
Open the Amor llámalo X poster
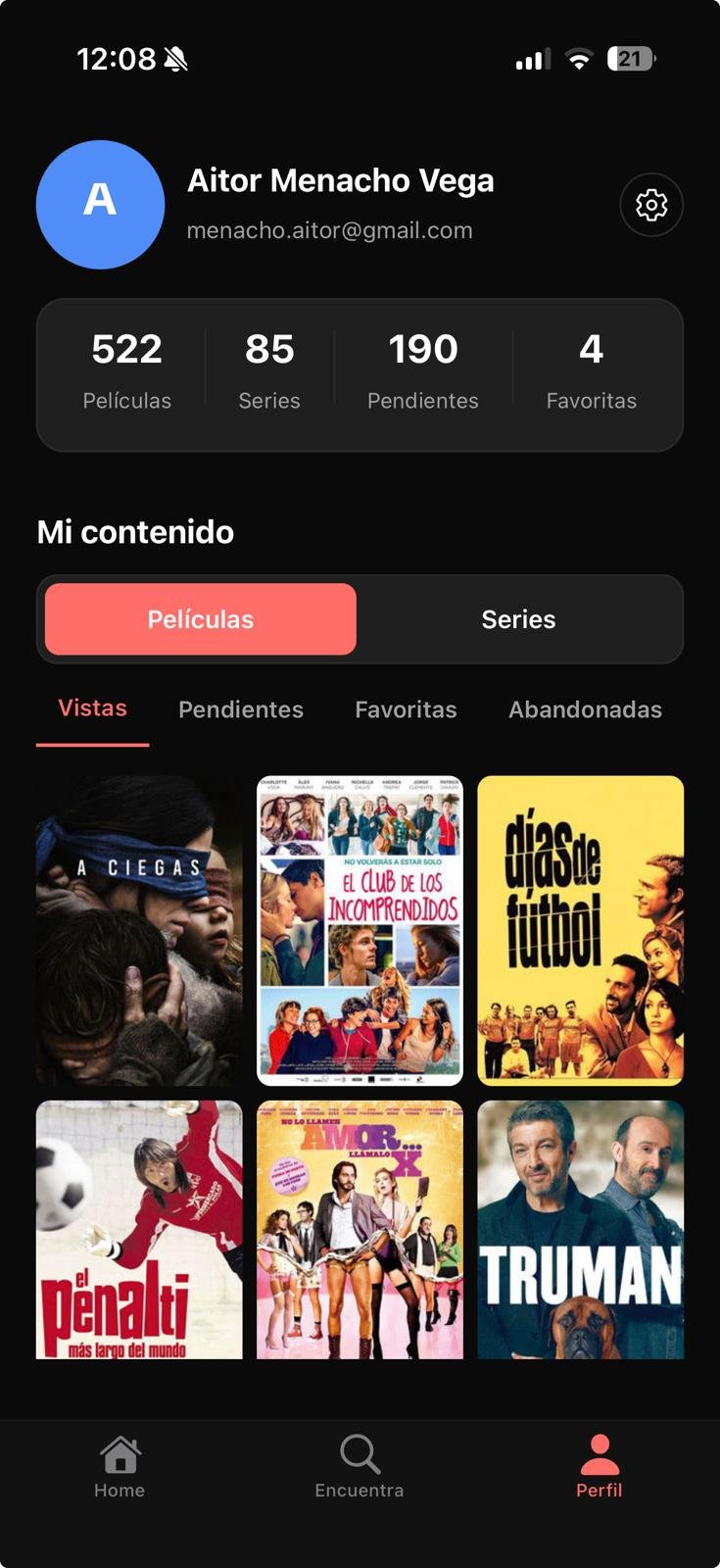pos(360,1230)
